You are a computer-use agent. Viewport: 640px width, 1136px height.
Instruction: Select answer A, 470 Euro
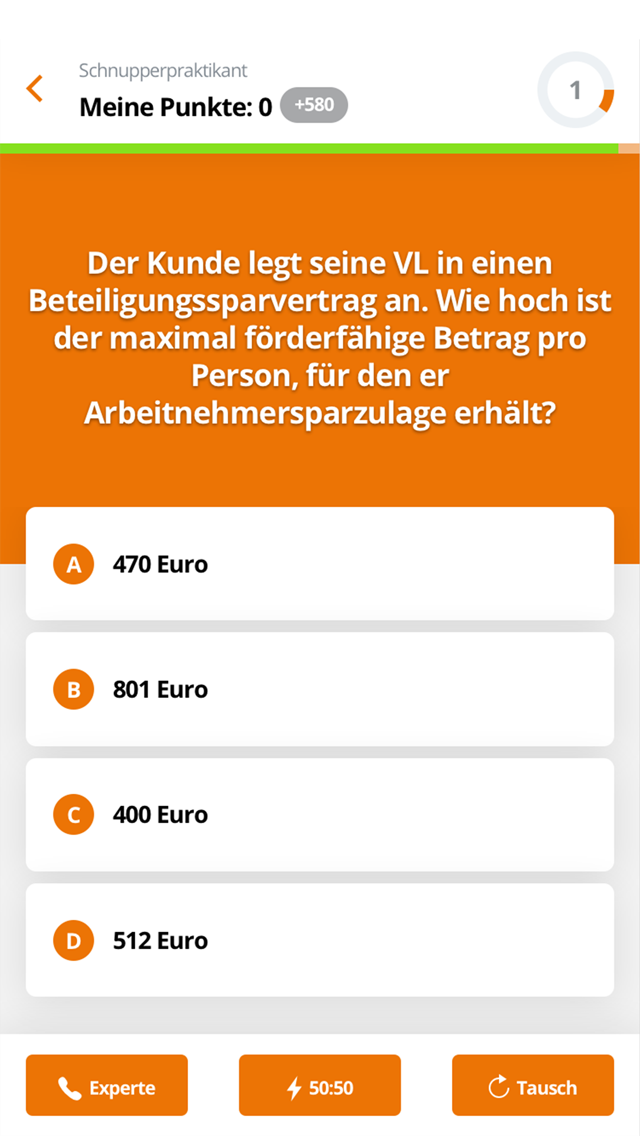tap(320, 564)
